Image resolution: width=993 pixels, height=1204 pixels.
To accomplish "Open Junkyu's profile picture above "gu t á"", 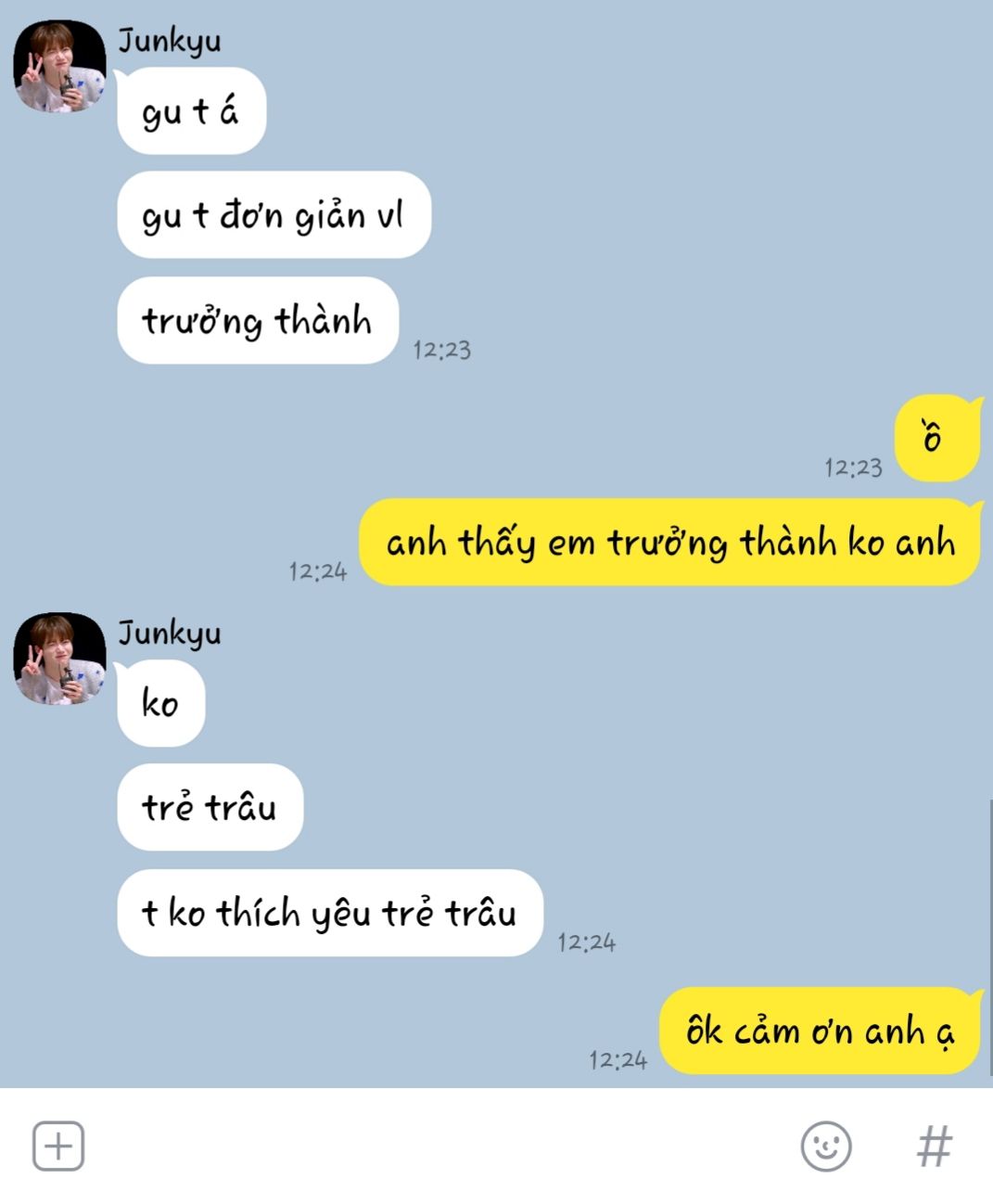I will pos(59,67).
